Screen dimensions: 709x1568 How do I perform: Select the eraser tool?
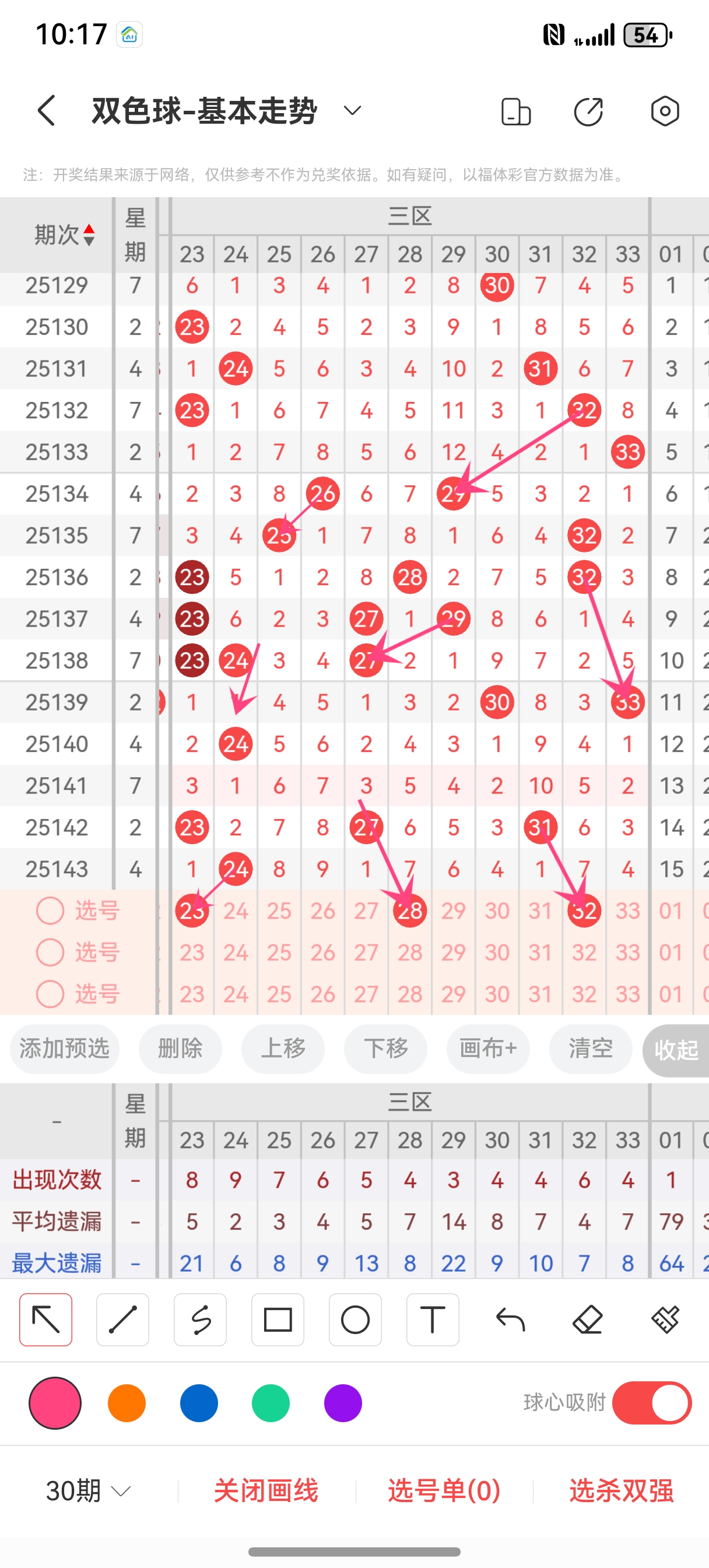(588, 1319)
